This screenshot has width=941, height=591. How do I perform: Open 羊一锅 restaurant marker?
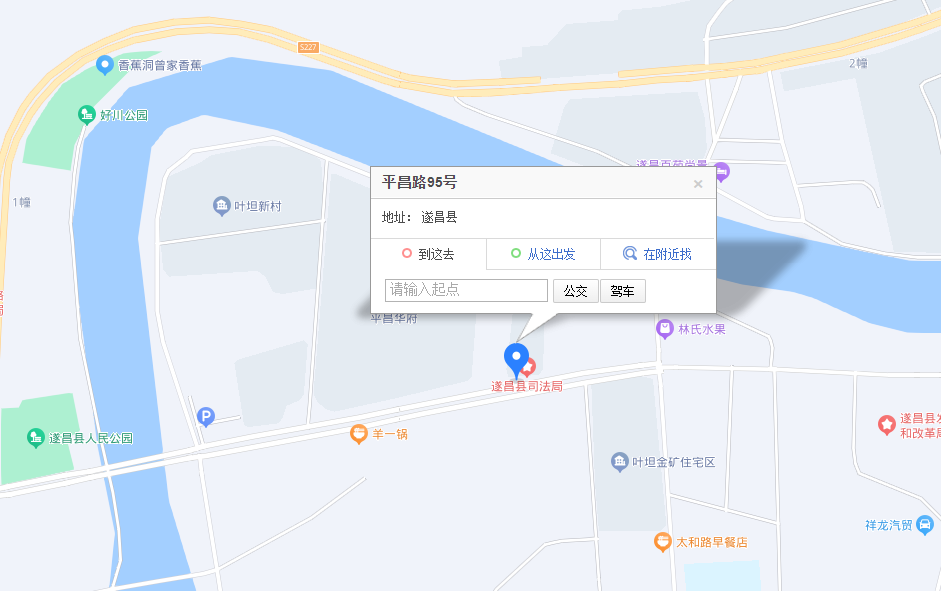[358, 434]
